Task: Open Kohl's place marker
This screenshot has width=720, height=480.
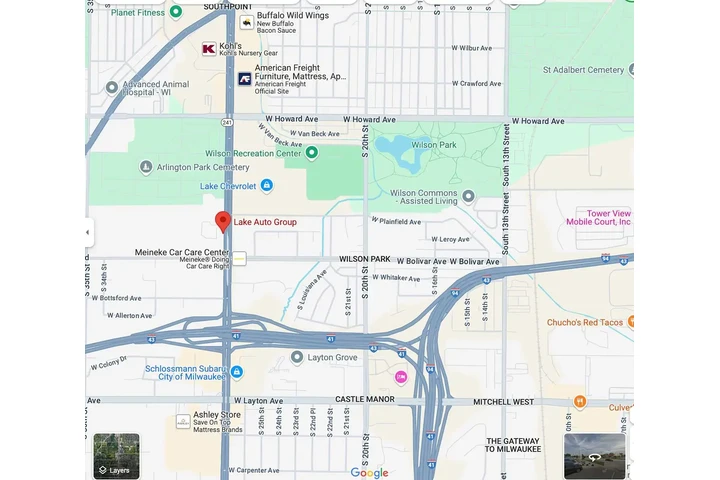Action: point(209,49)
